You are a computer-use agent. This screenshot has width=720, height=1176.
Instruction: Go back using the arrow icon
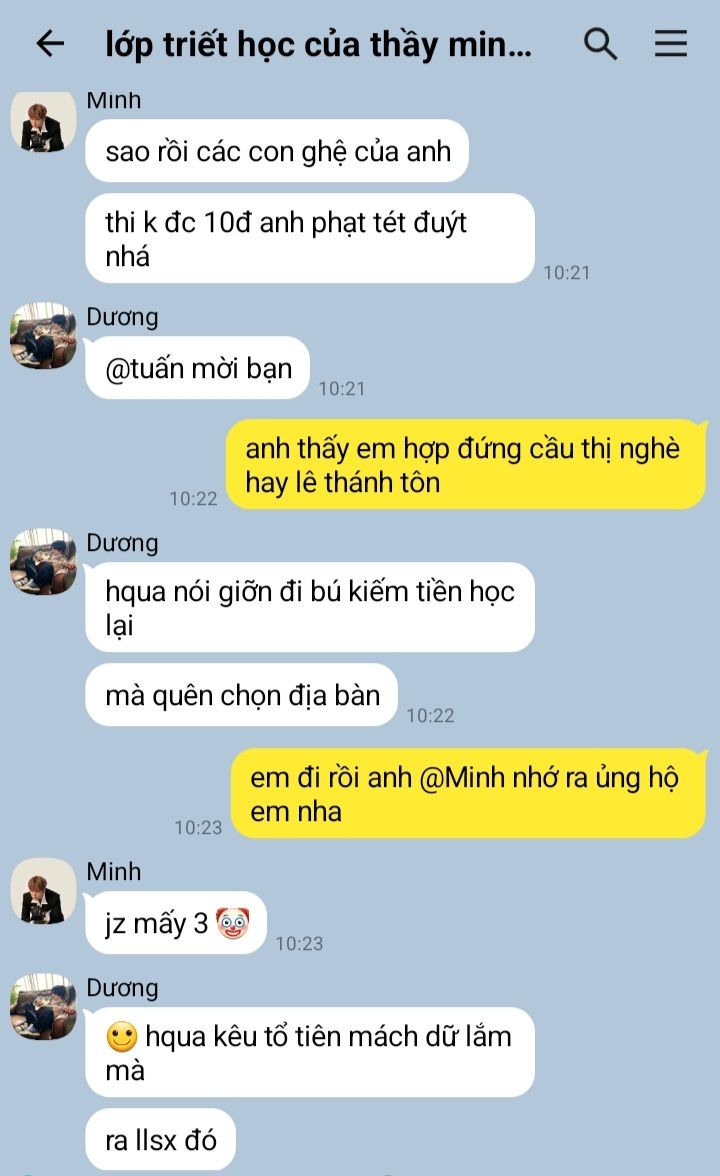pos(50,44)
